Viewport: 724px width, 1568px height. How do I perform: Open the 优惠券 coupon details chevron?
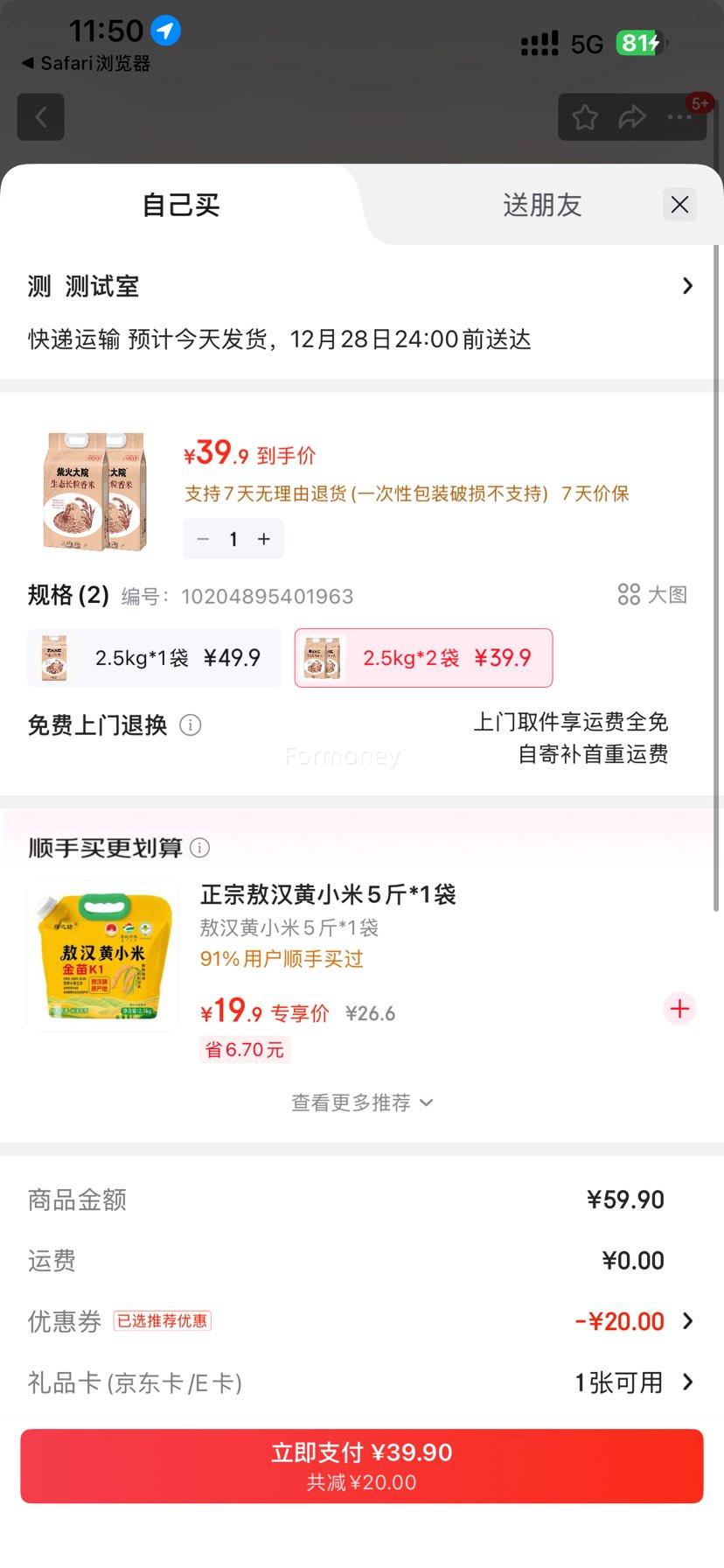coord(690,1321)
